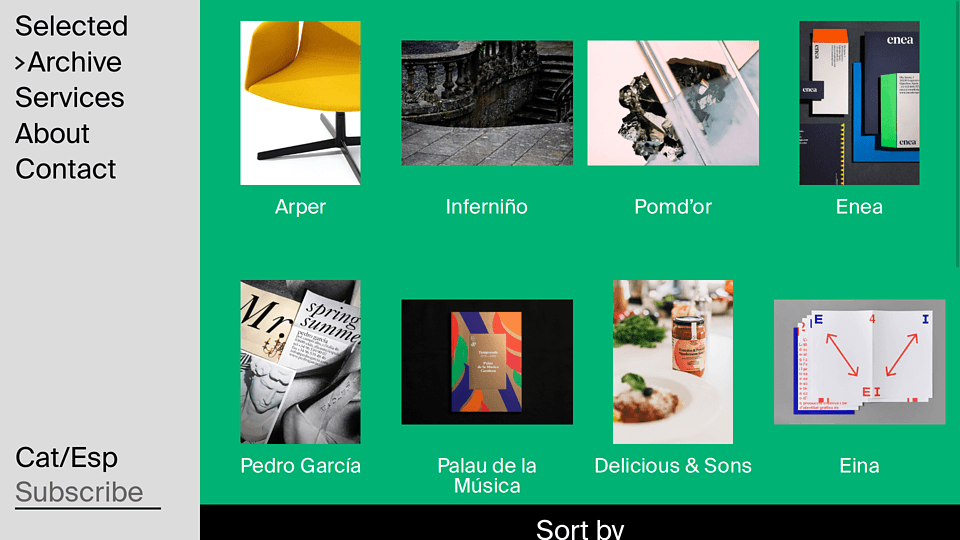
Task: View the Pedro García project
Action: (x=300, y=362)
